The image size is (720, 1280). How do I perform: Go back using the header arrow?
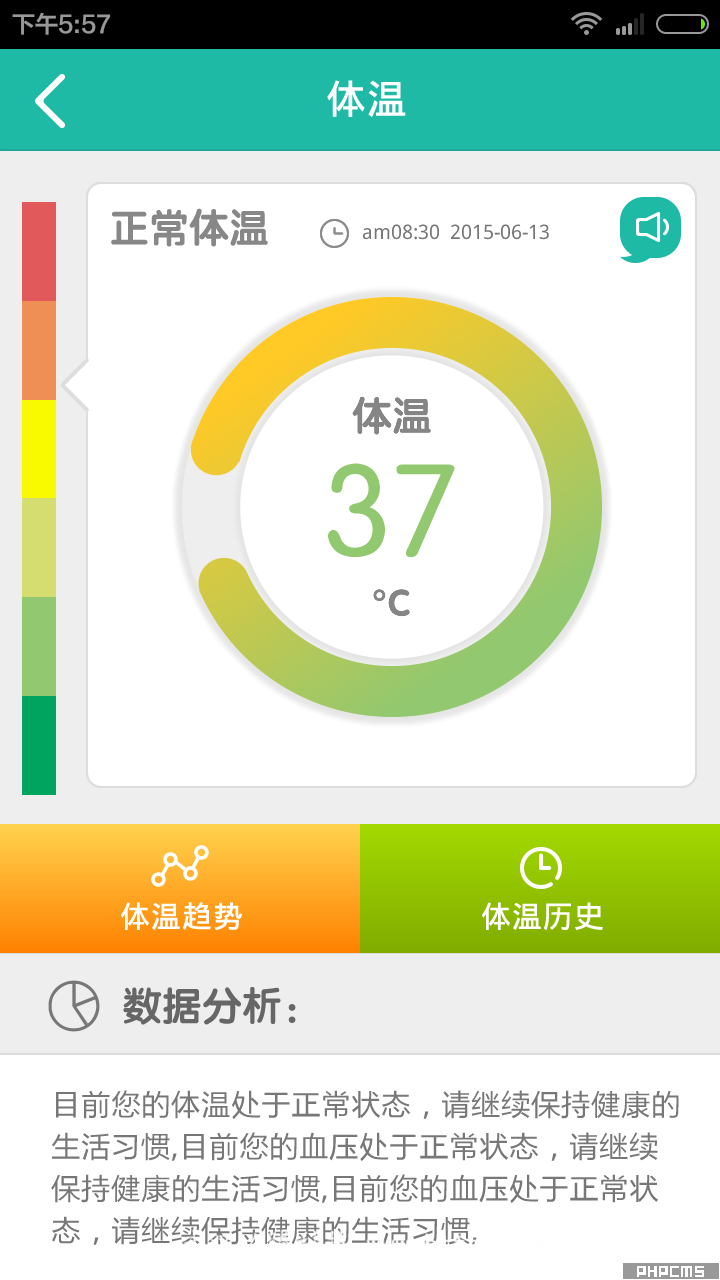point(50,101)
